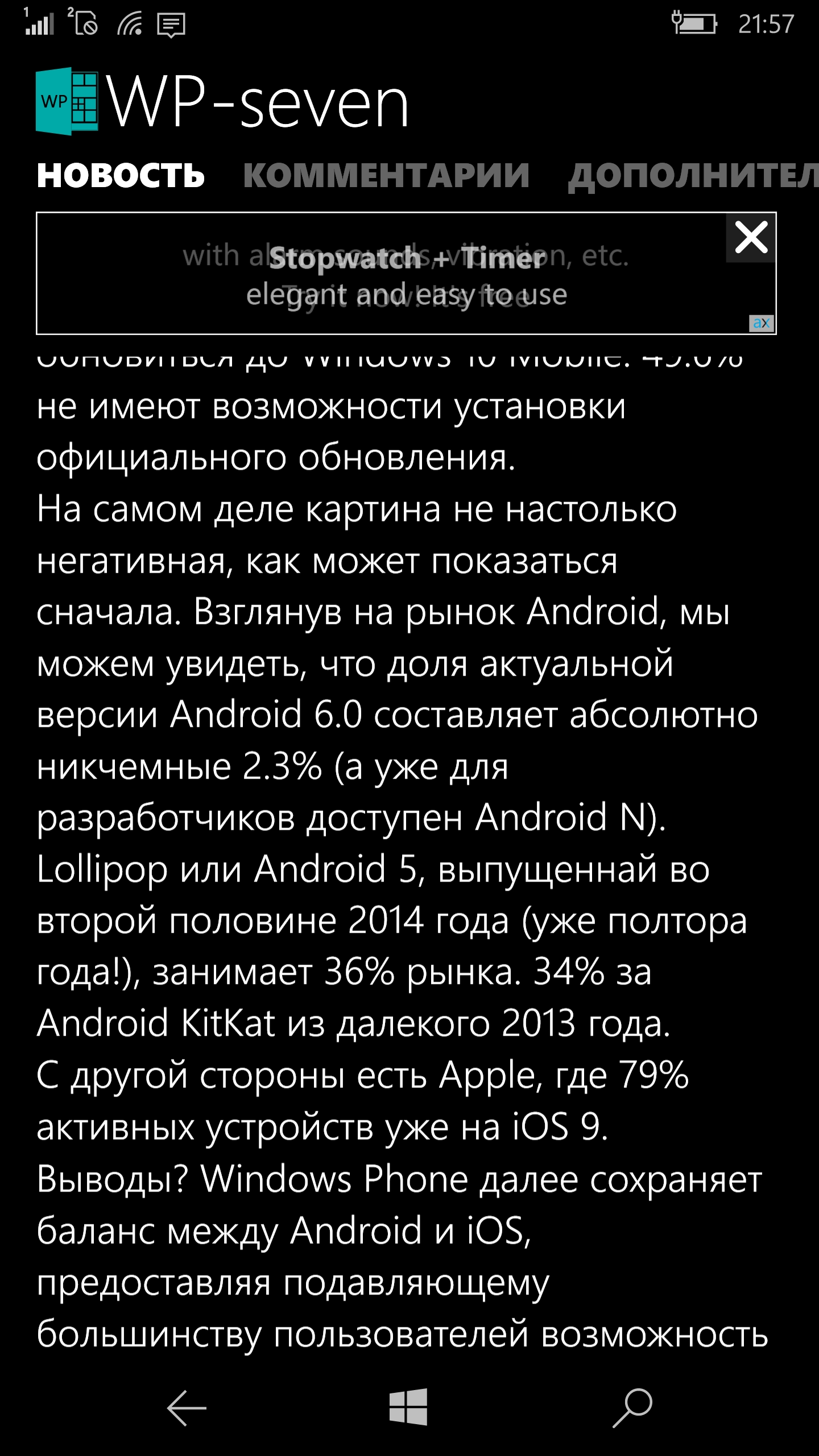Select the НОВОСТЬ tab

121,175
